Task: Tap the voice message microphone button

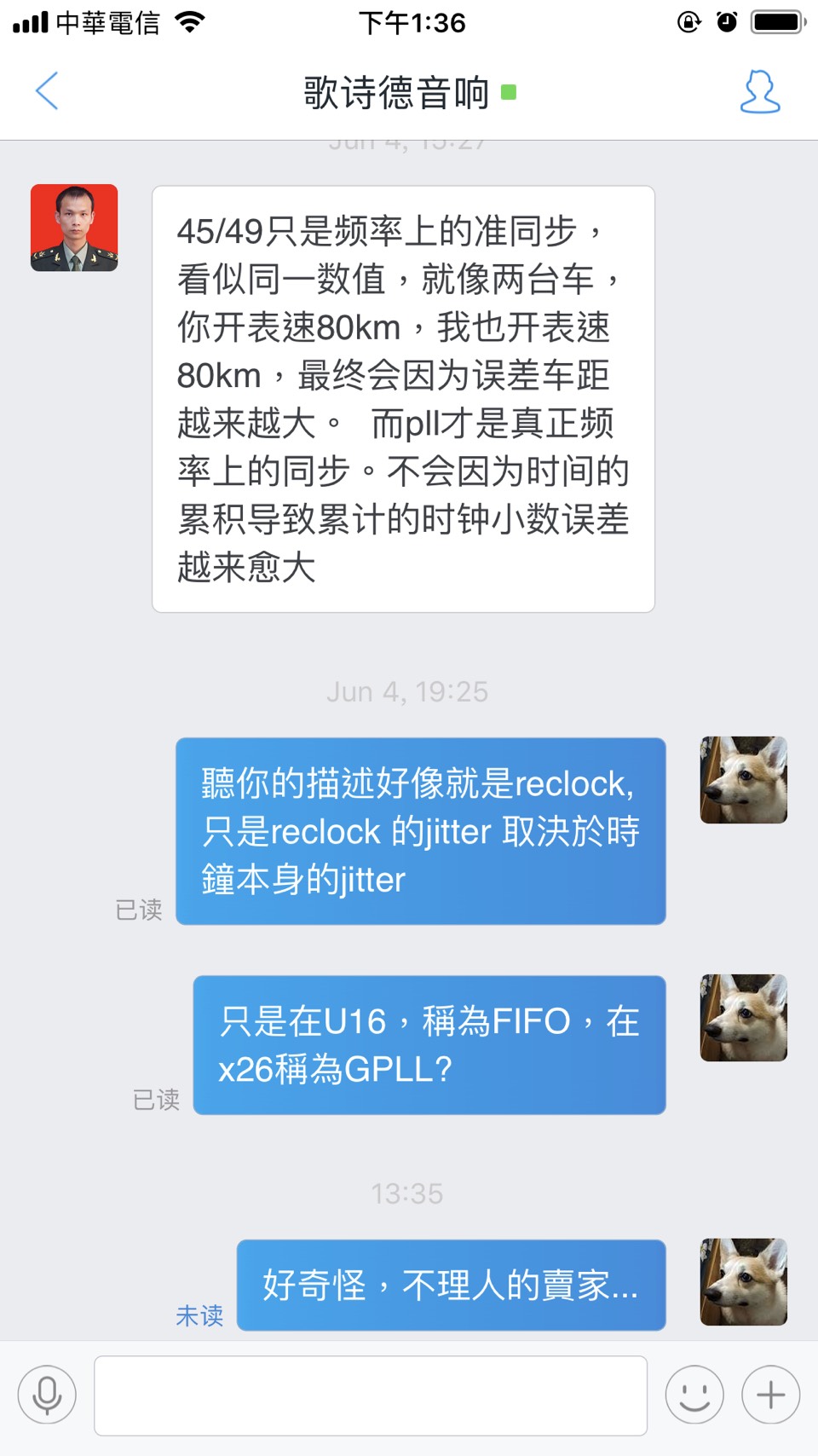Action: (x=47, y=1395)
